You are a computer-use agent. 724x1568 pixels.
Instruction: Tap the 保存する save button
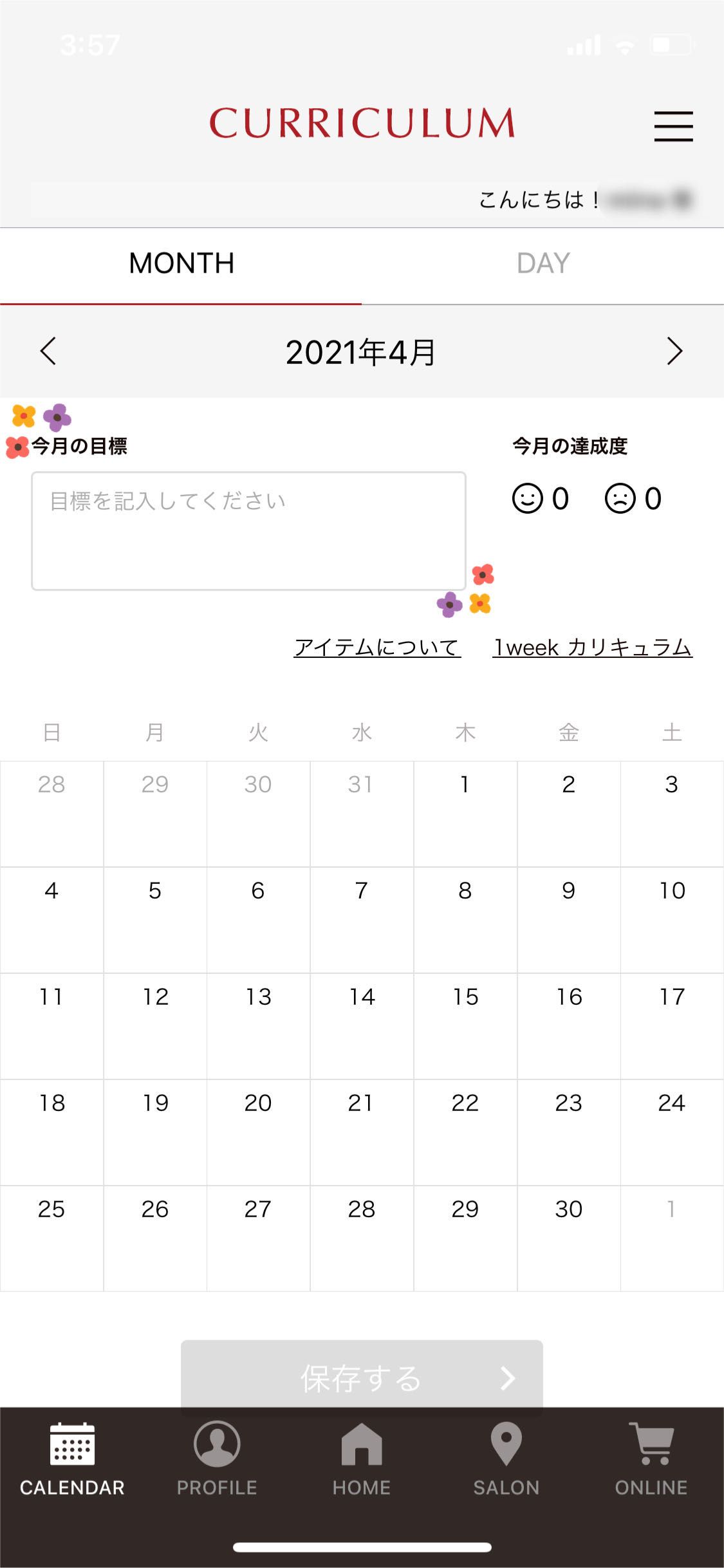(x=362, y=1378)
